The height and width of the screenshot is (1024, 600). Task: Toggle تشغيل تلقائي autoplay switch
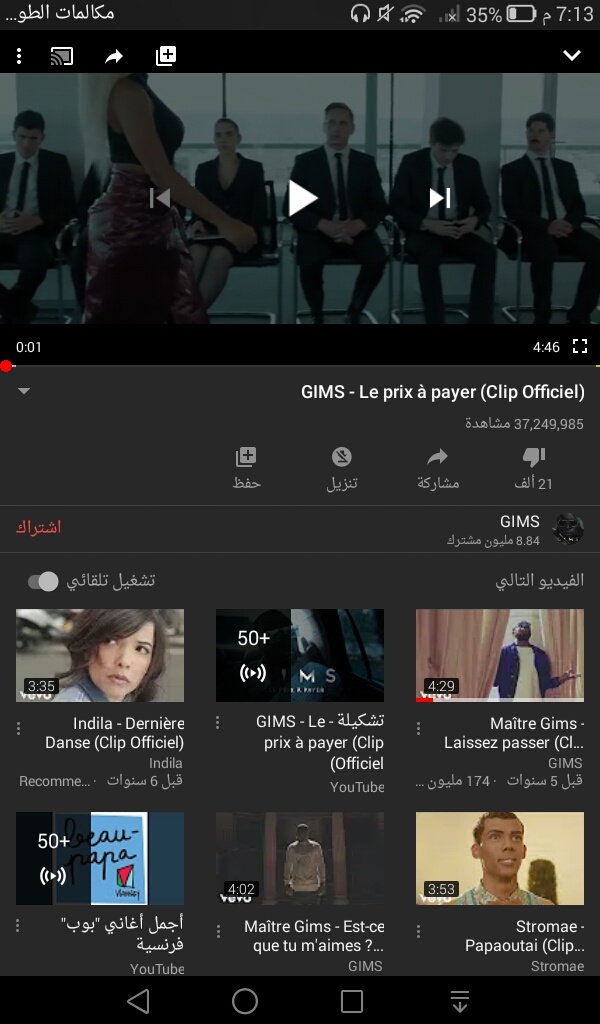(43, 581)
